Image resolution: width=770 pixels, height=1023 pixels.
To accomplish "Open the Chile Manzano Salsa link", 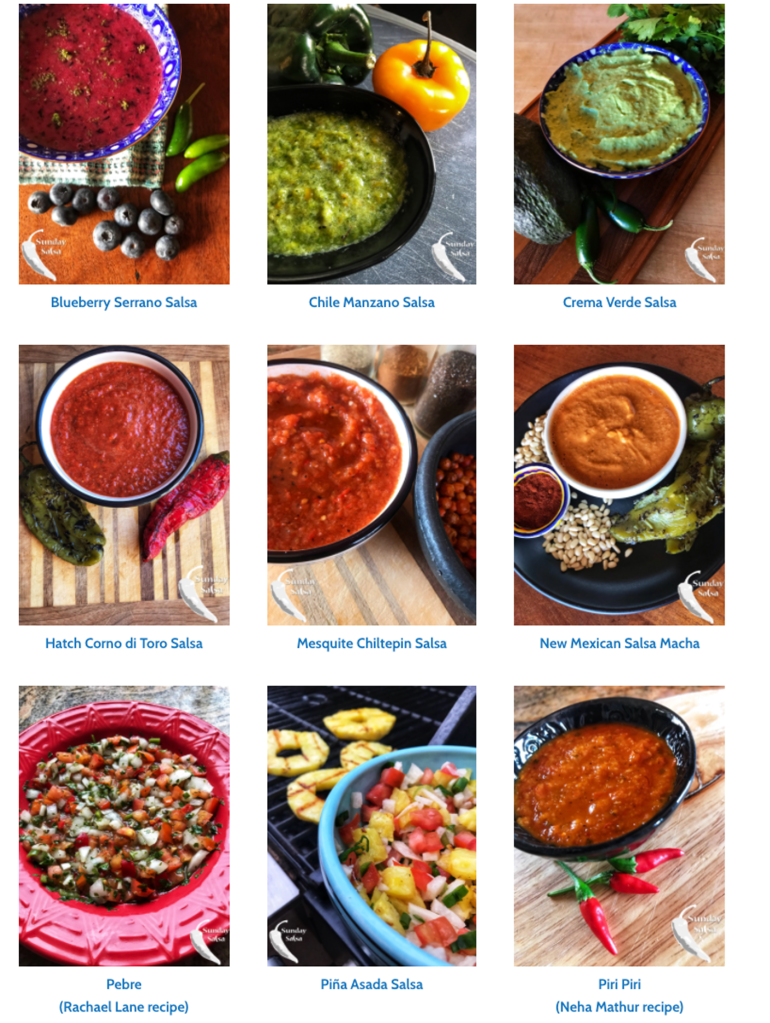I will (371, 302).
